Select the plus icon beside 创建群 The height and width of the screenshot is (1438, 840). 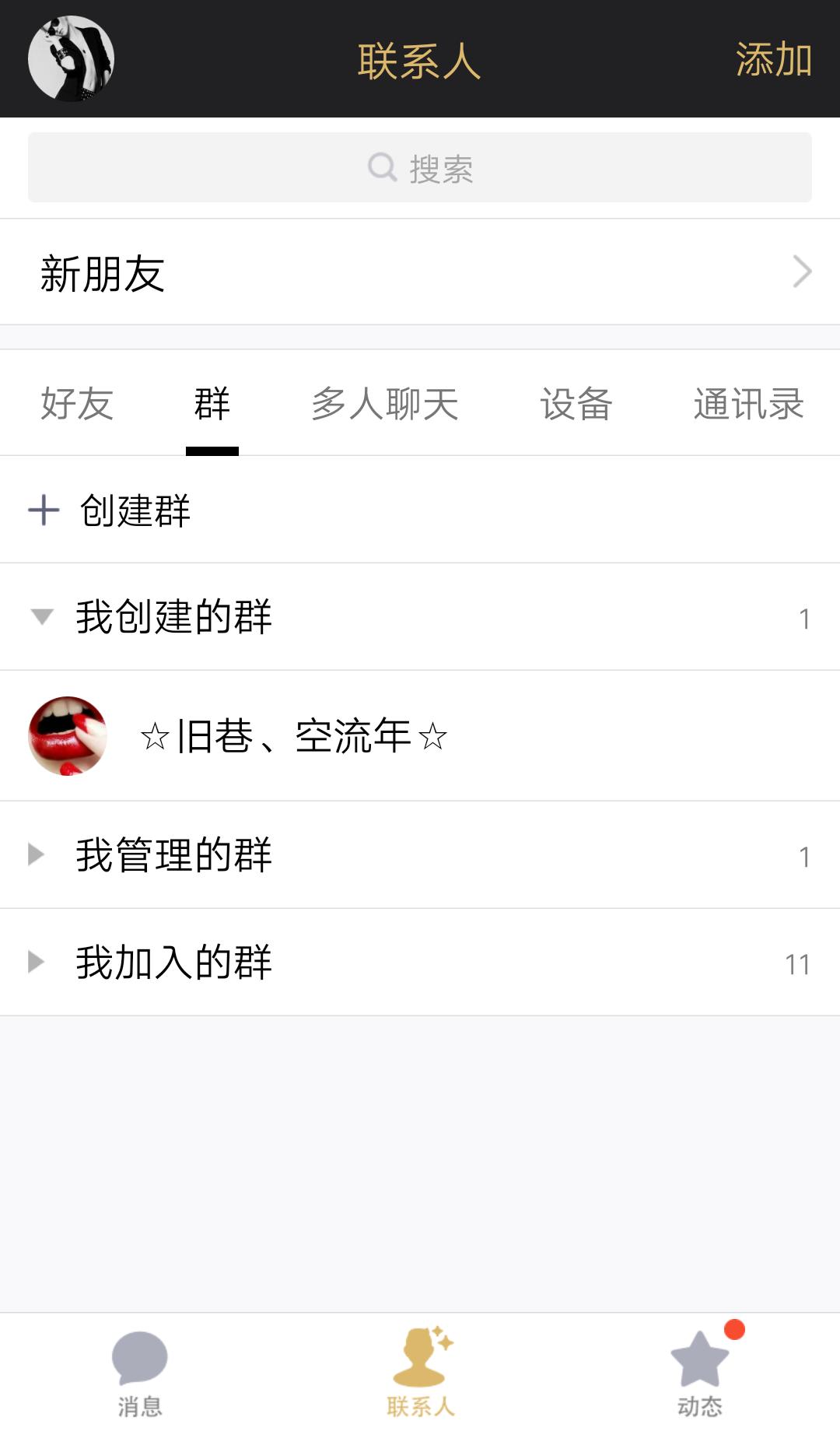tap(43, 511)
